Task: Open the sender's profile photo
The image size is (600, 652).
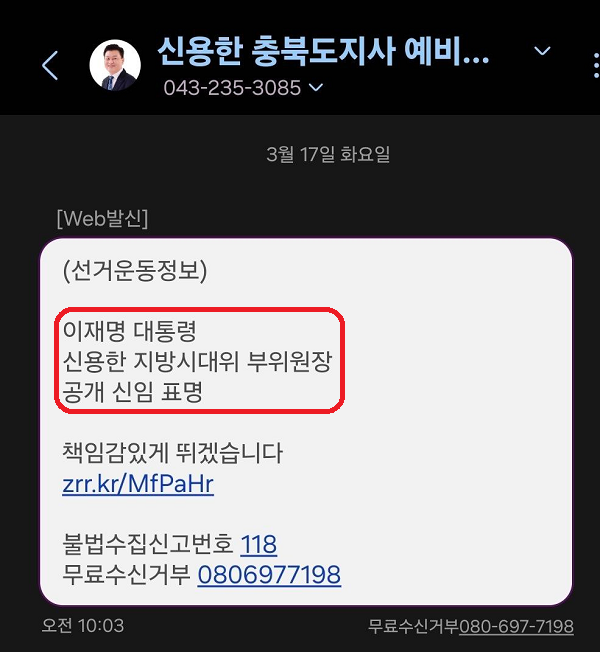Action: coord(115,66)
